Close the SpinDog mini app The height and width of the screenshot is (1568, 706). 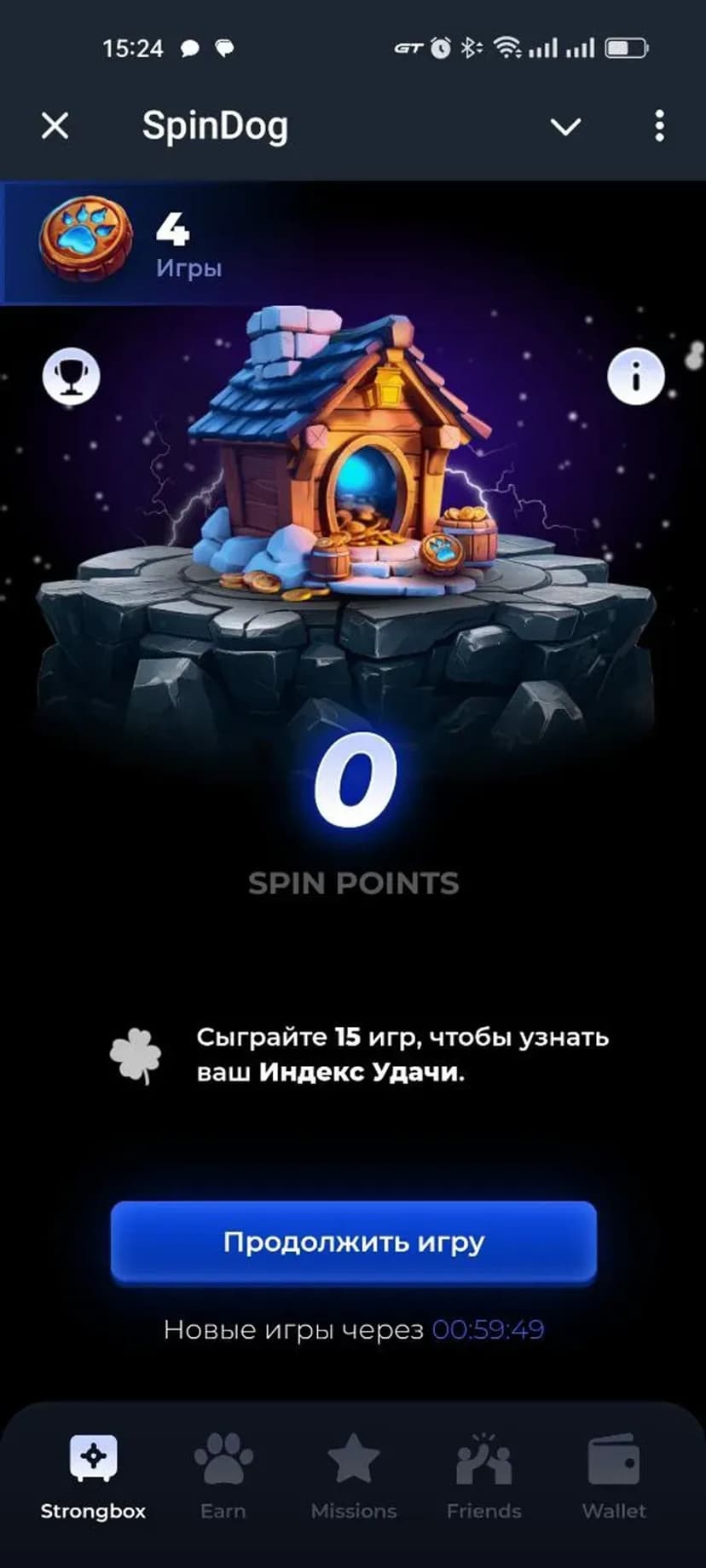click(55, 126)
